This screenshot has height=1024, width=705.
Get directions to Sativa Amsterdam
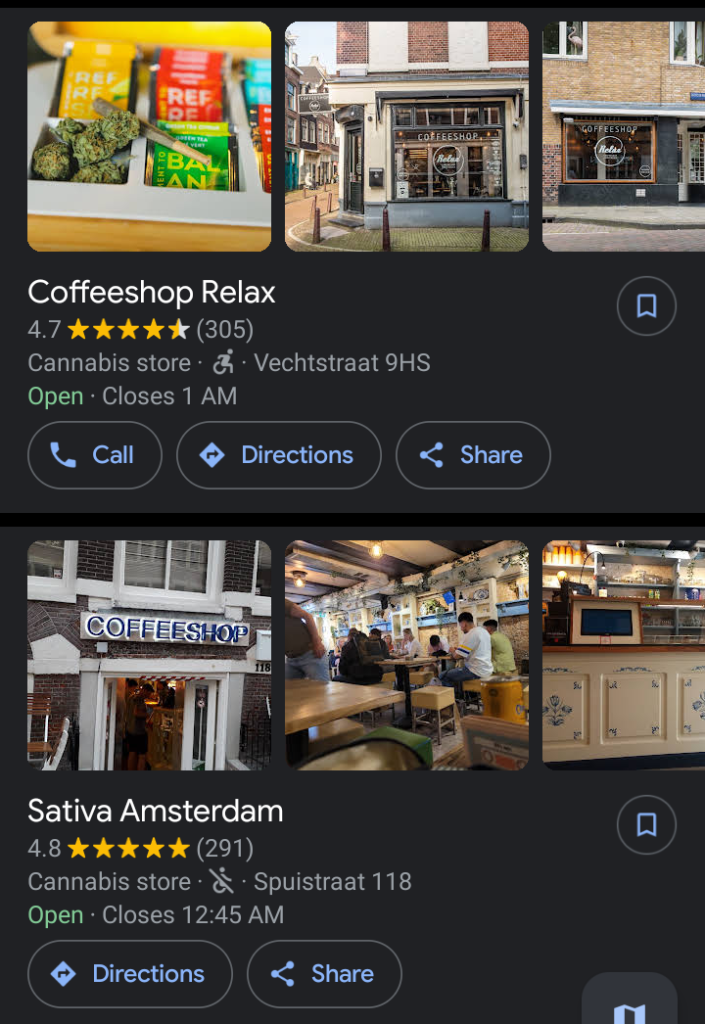pos(129,974)
